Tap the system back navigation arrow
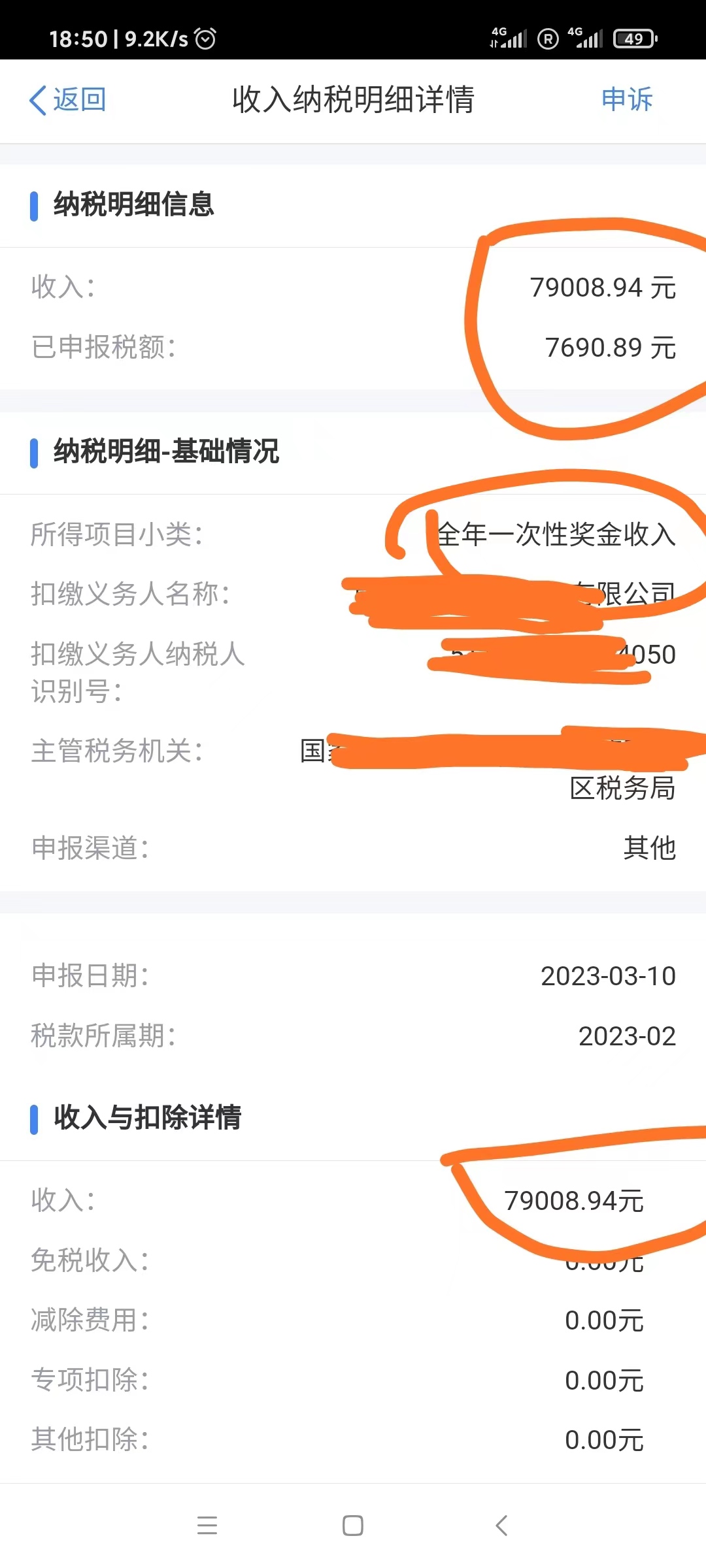This screenshot has width=706, height=1568. click(x=501, y=1526)
